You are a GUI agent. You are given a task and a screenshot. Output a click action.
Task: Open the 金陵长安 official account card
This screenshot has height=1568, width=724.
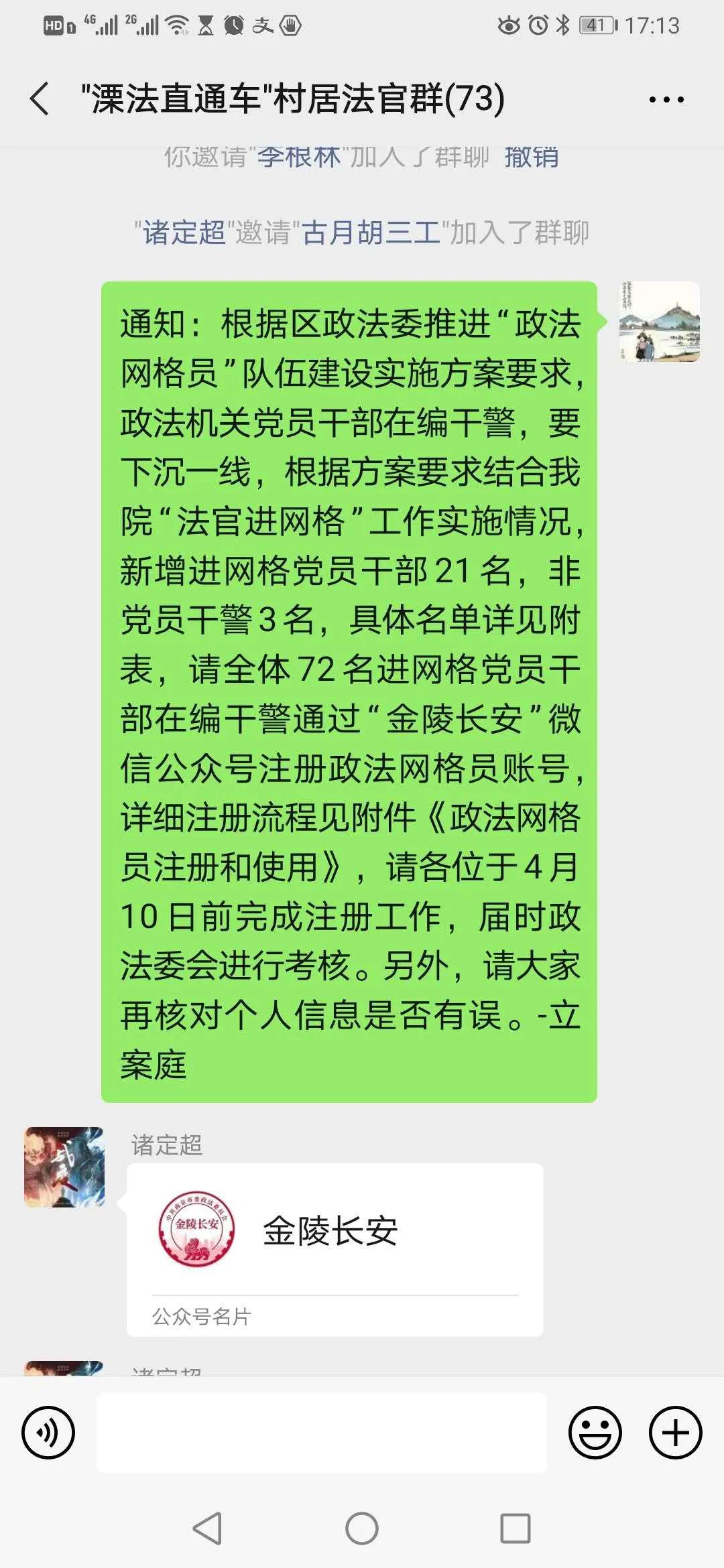(x=335, y=1250)
